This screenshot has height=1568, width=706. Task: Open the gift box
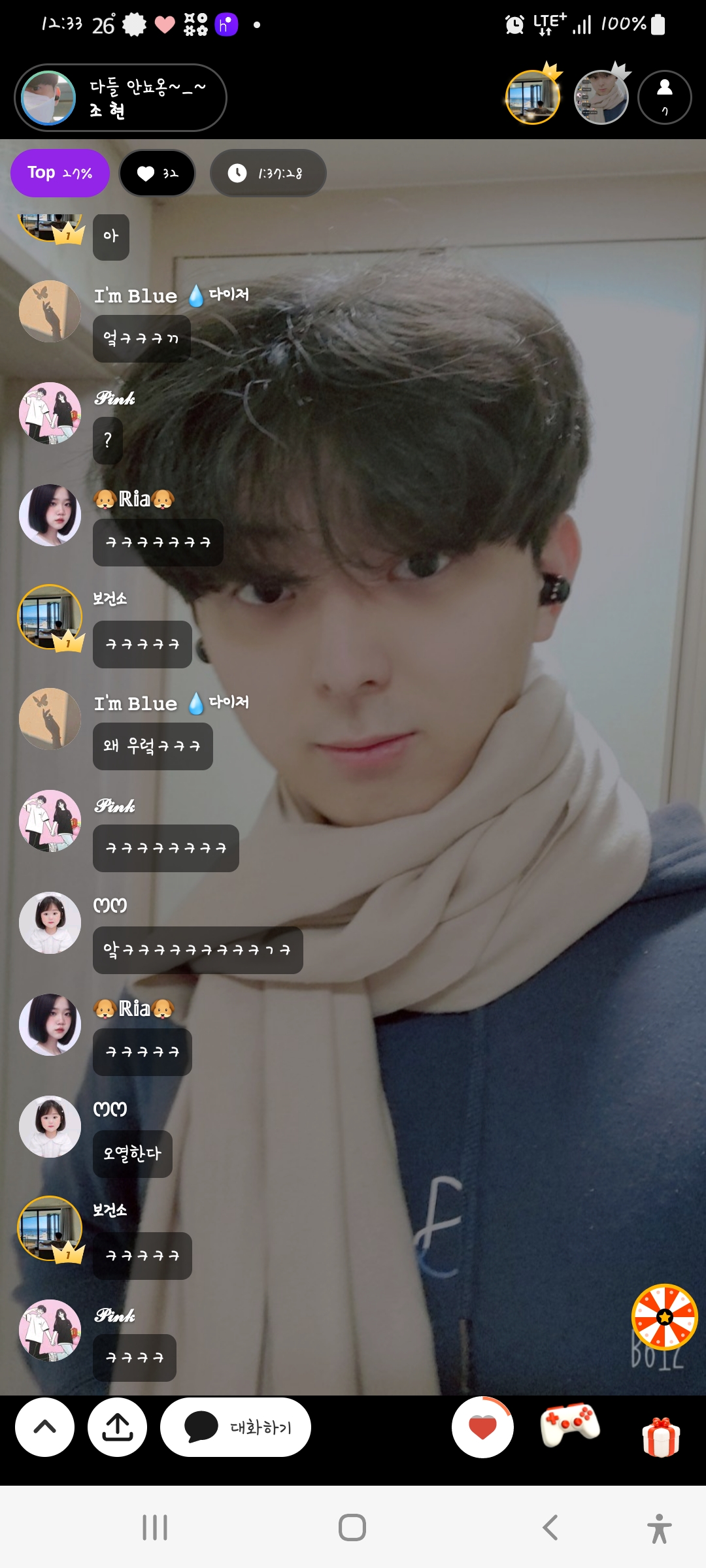click(x=661, y=1436)
